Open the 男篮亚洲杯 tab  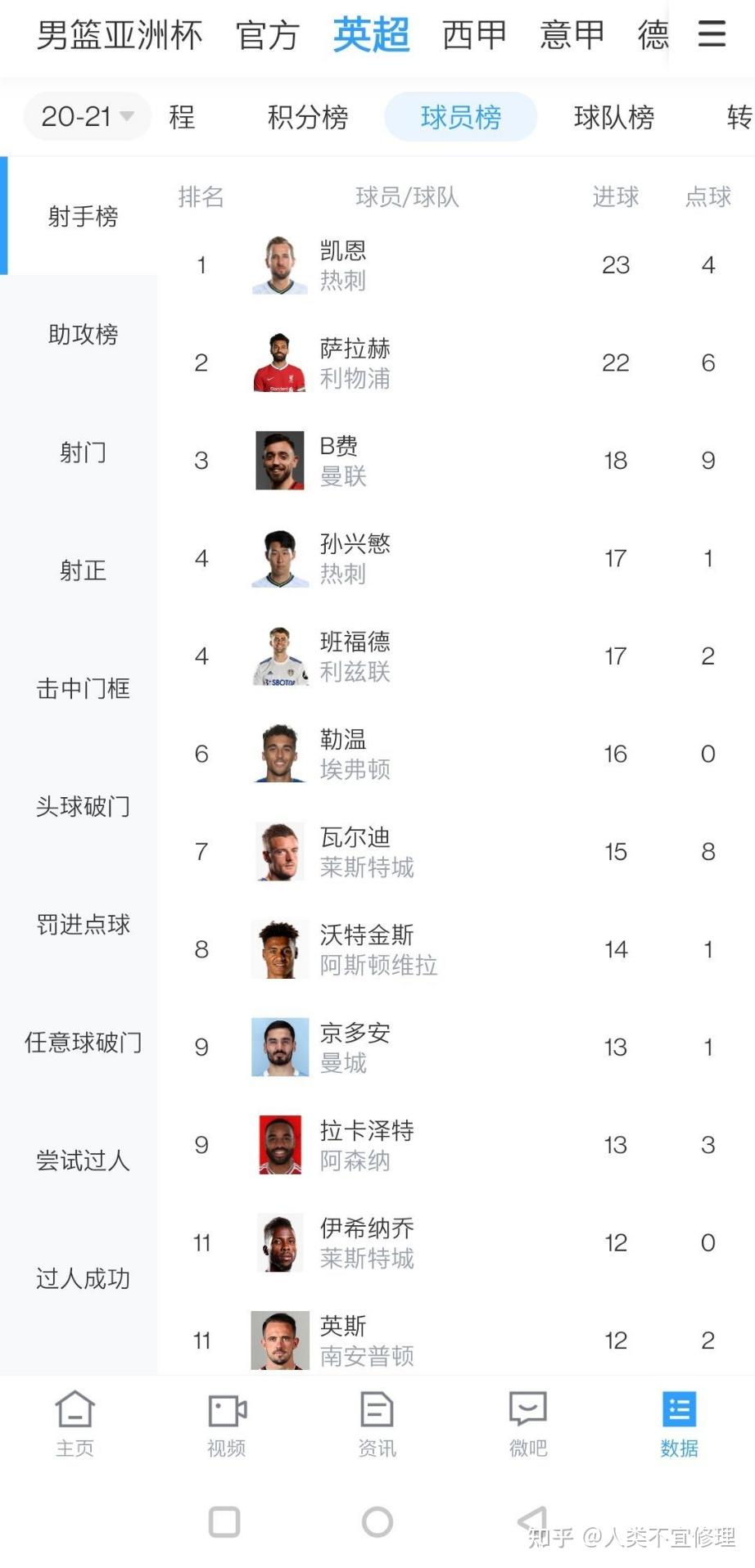[x=120, y=35]
